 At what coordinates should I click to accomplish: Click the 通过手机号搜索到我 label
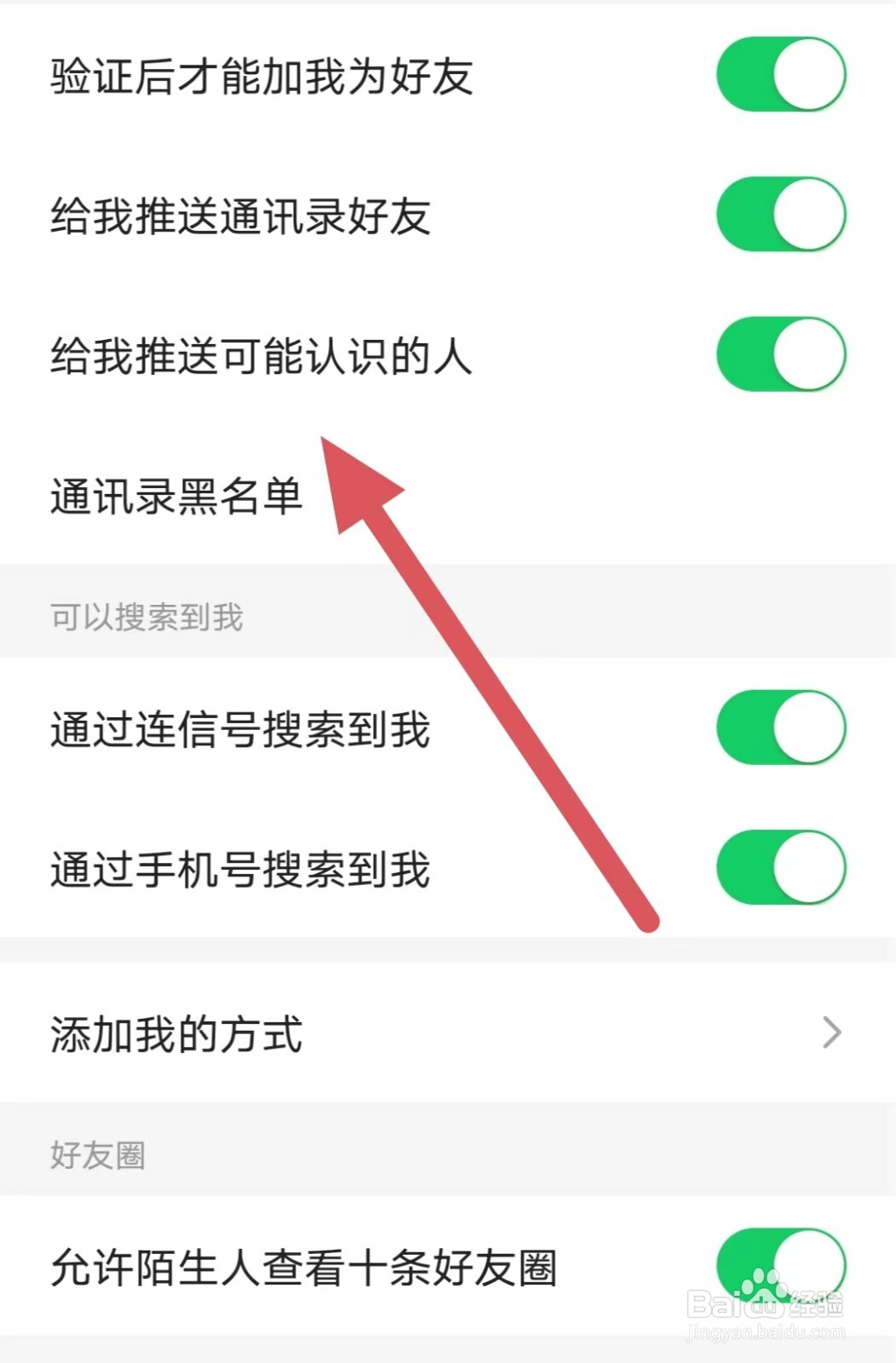238,867
